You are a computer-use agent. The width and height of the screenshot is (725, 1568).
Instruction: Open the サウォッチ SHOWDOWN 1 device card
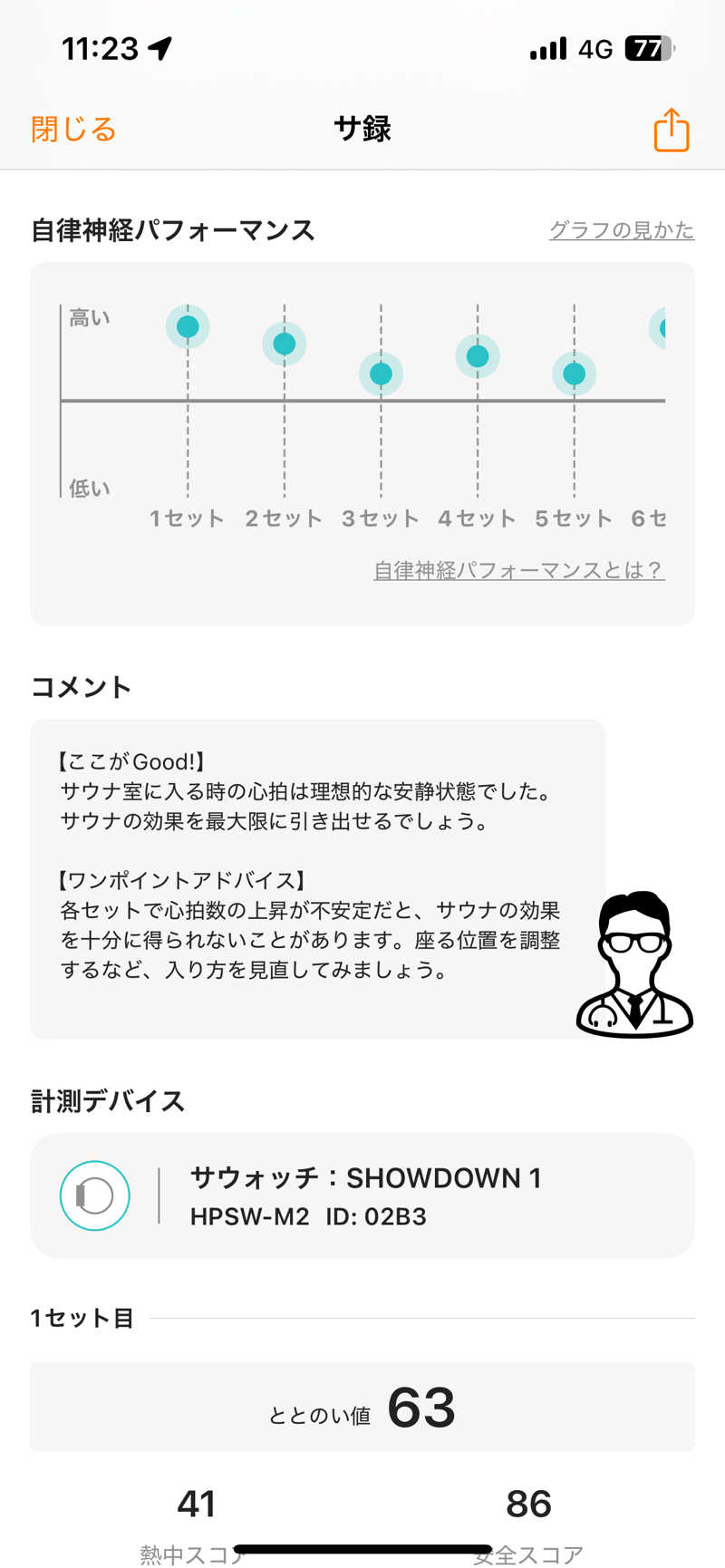[362, 1195]
